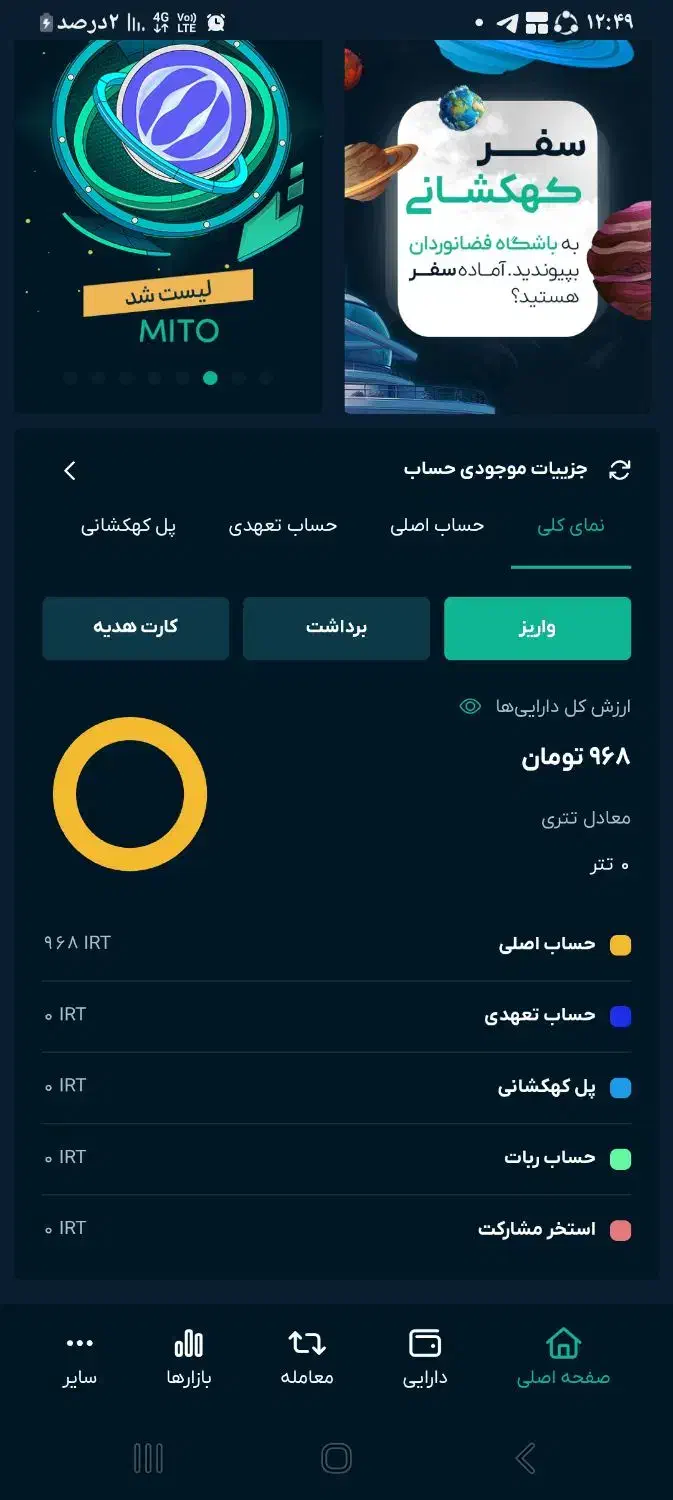This screenshot has width=673, height=1500.
Task: Switch to the بازارها markets tab
Action: pos(189,1358)
